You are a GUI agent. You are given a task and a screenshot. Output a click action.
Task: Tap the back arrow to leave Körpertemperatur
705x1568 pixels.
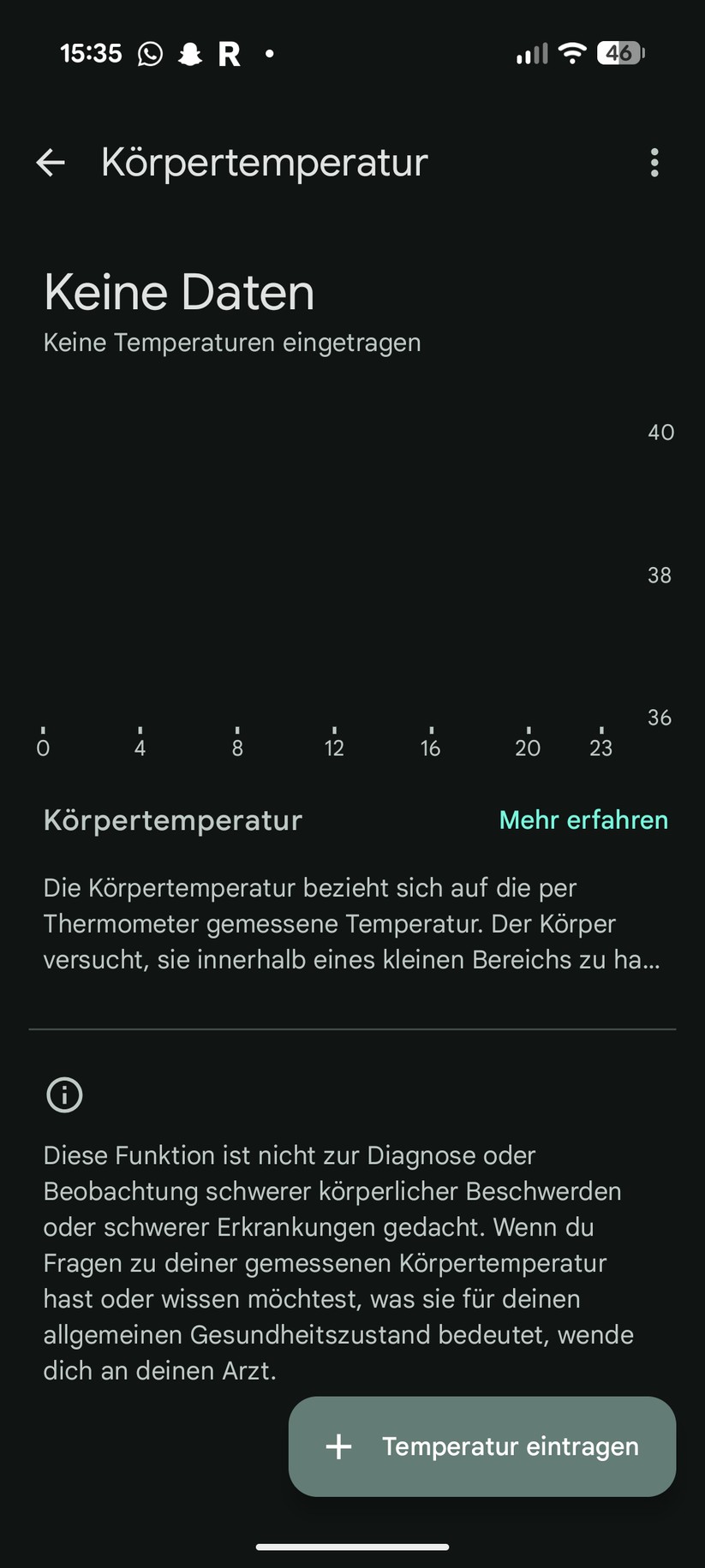click(x=51, y=162)
